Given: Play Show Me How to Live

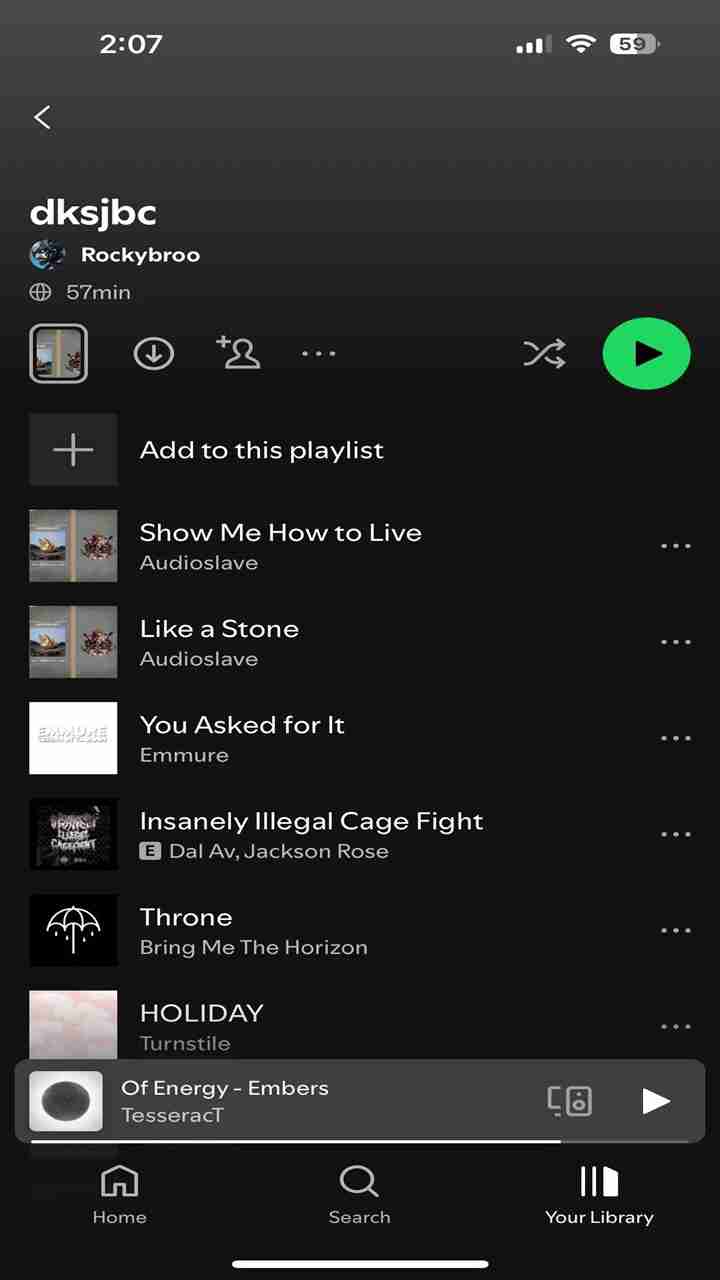Looking at the screenshot, I should coord(280,546).
